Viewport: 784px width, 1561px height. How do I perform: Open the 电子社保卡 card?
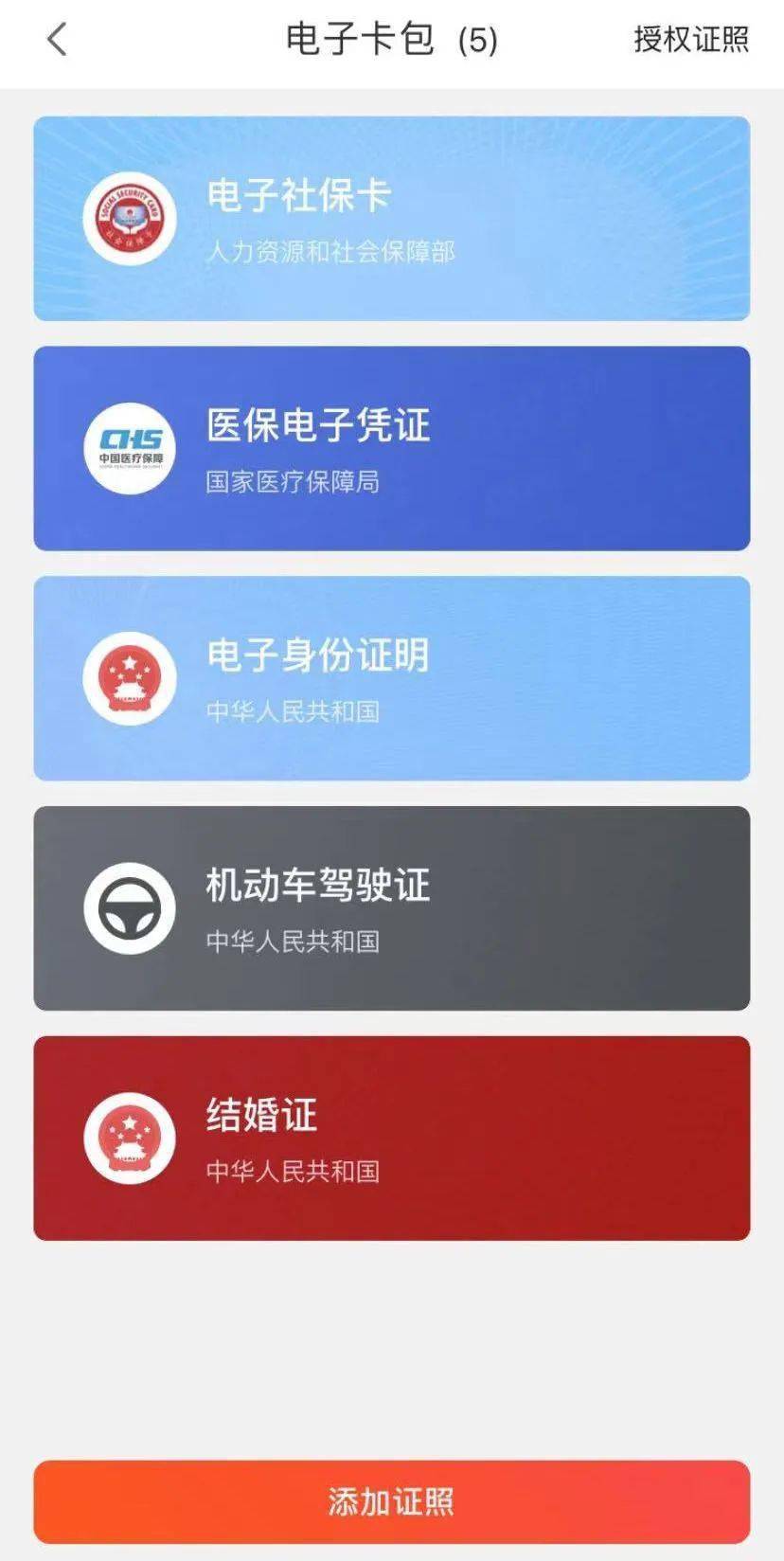point(392,219)
